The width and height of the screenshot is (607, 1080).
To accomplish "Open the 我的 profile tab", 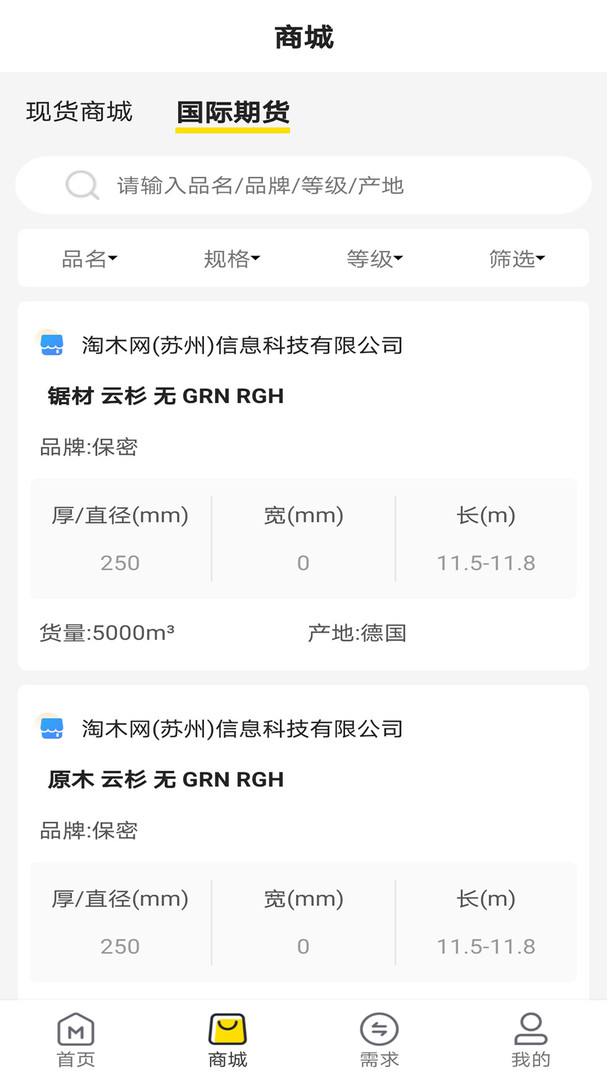I will (531, 1039).
